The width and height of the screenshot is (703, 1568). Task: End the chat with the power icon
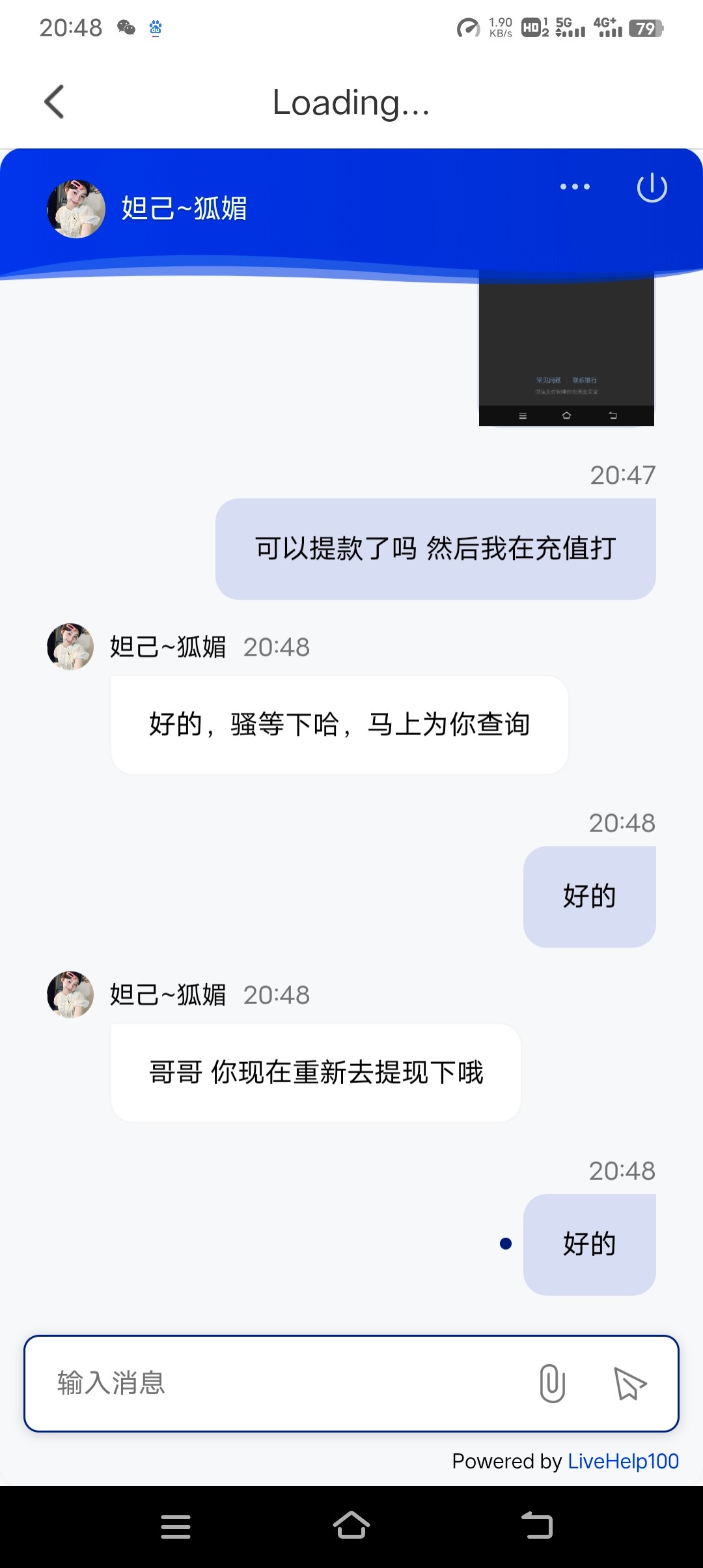(x=652, y=188)
